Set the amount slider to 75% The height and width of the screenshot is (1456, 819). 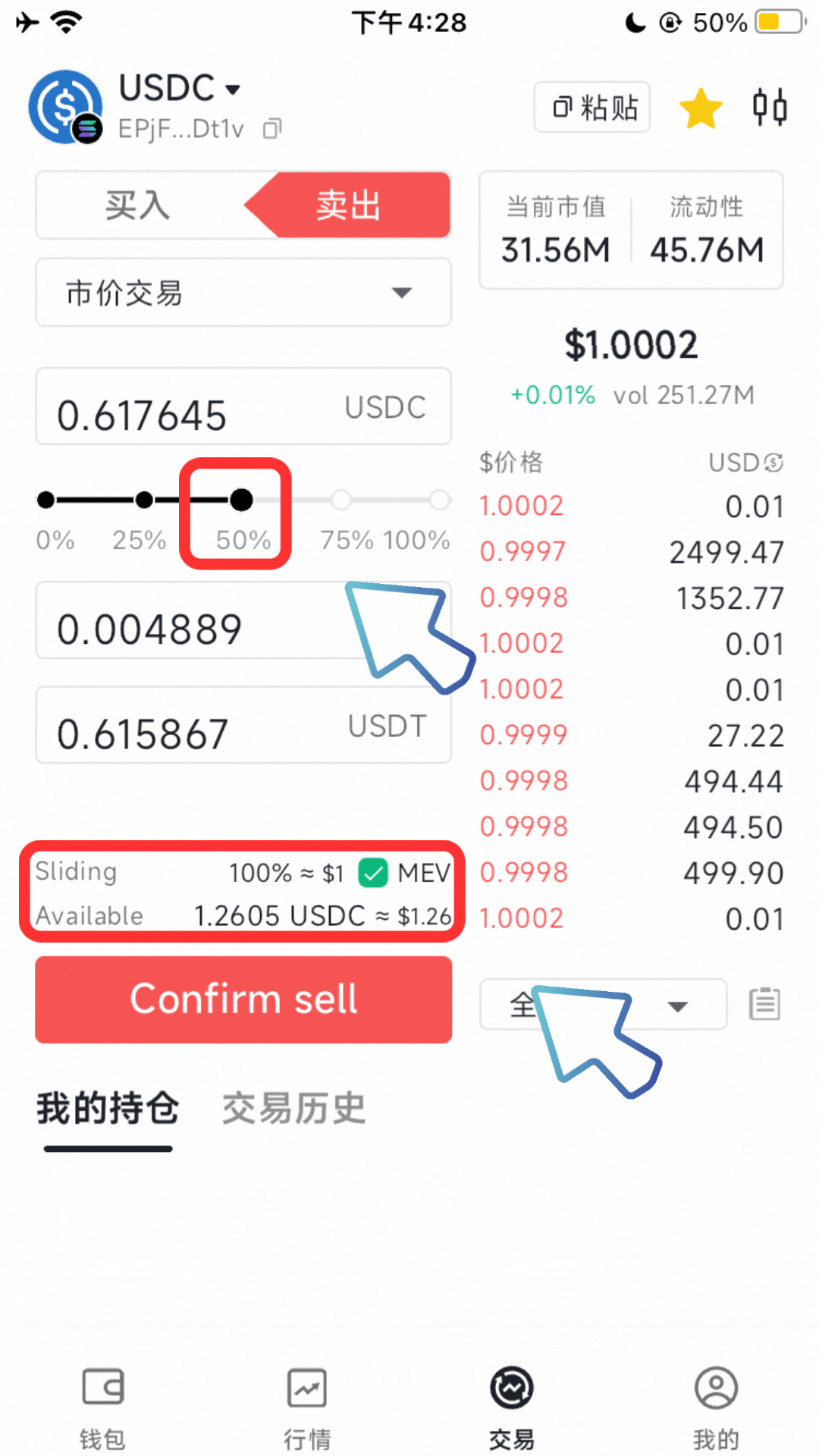coord(341,500)
